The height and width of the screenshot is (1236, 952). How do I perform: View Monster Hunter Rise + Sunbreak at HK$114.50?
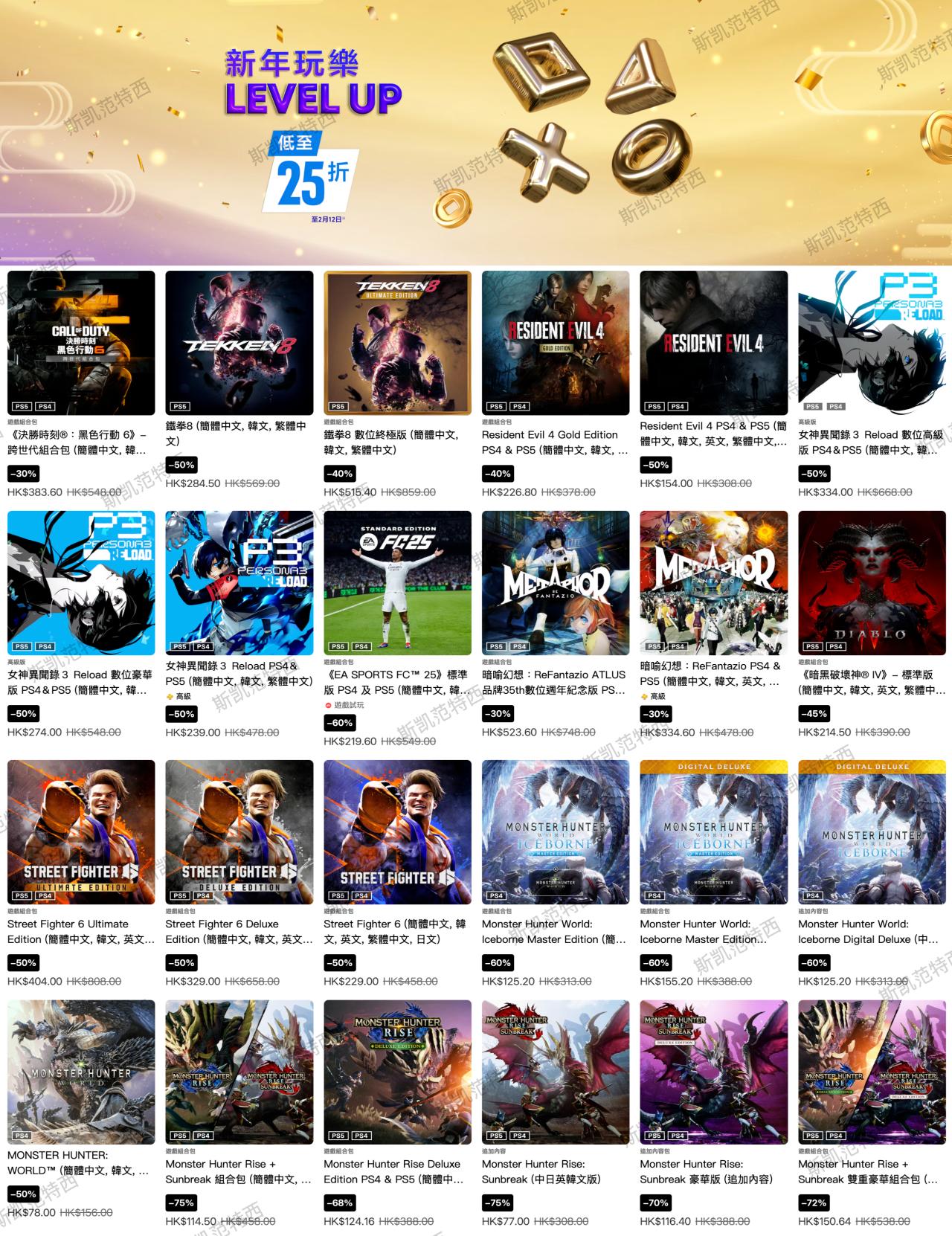point(239,1072)
